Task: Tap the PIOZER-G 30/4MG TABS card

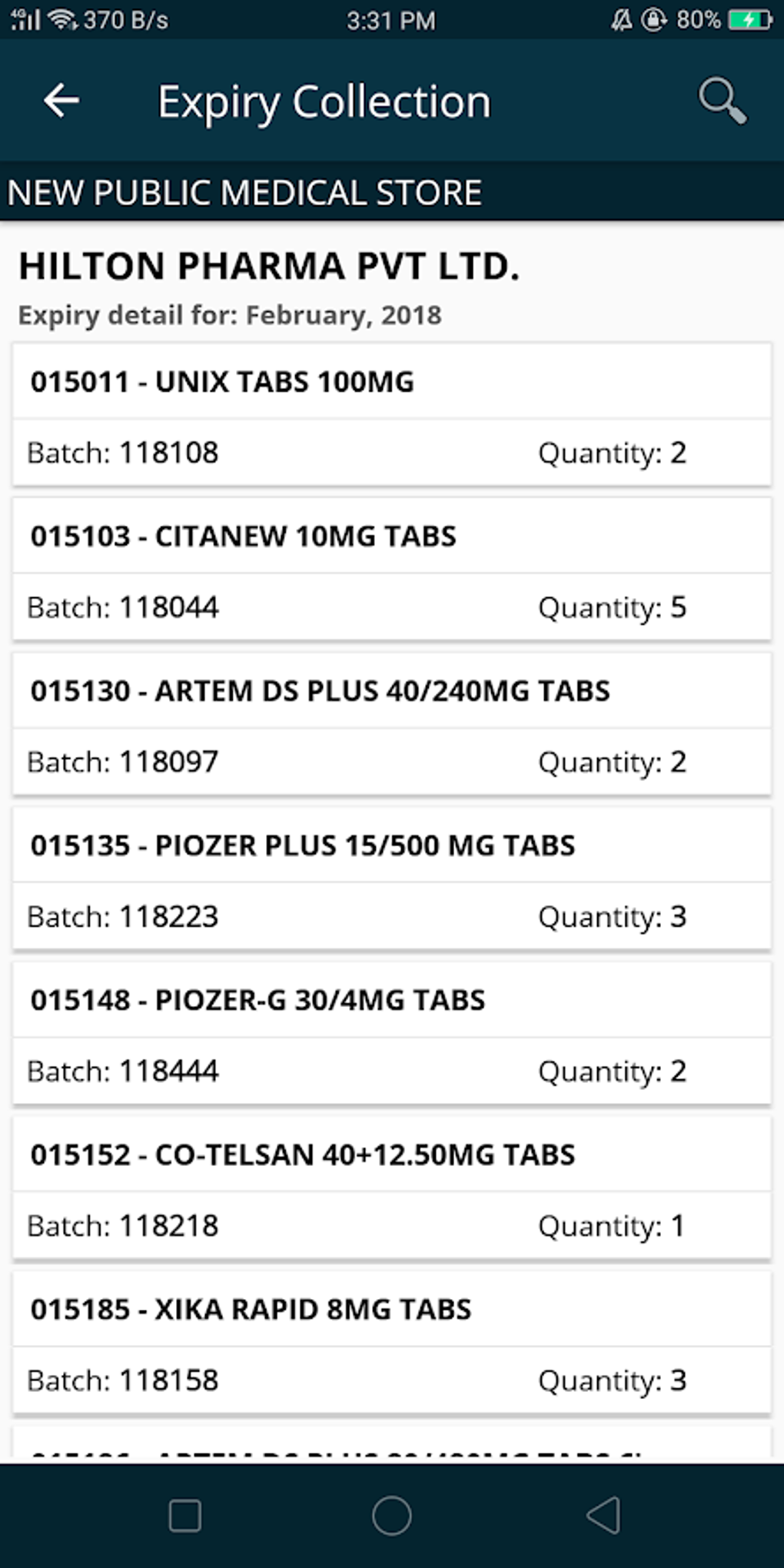Action: (391, 1032)
